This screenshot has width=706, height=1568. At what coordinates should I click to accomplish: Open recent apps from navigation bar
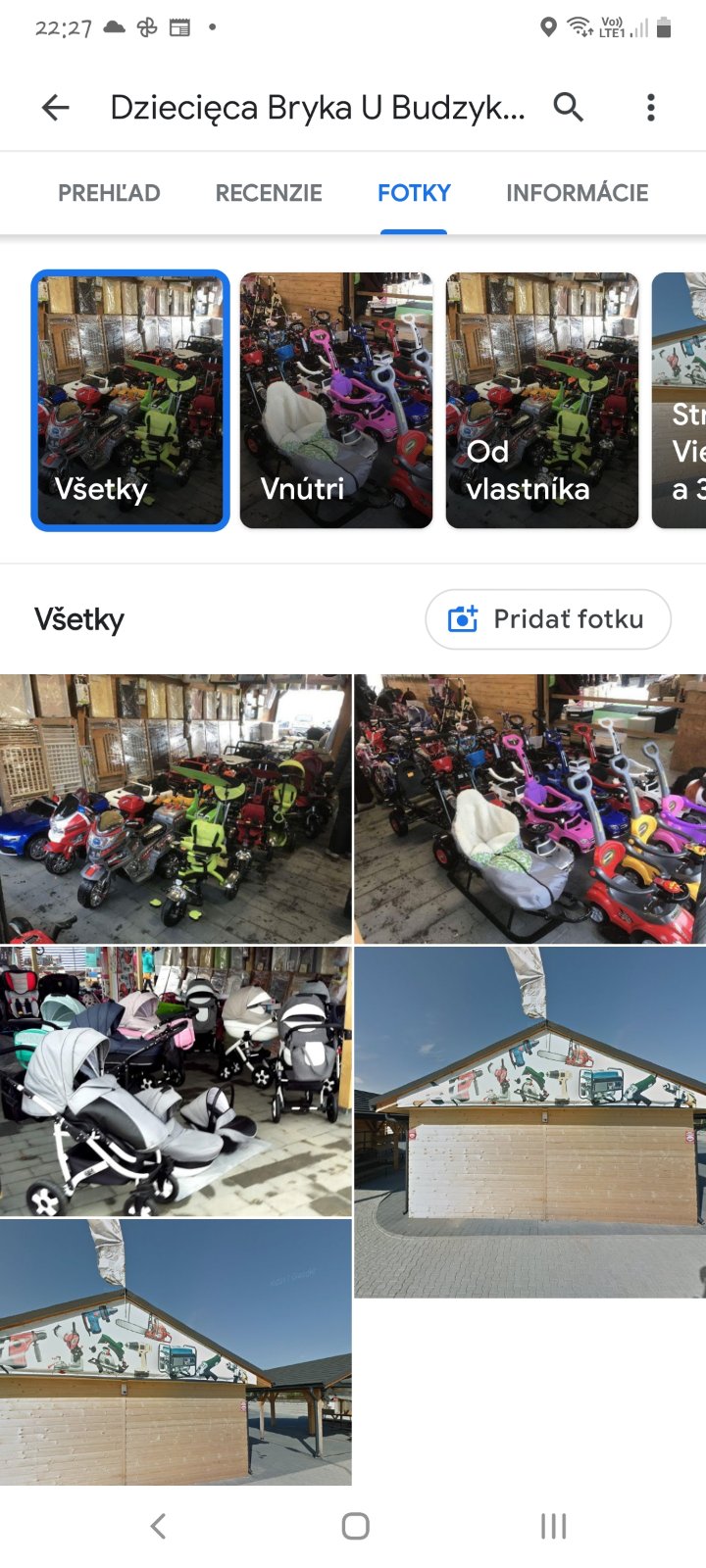(x=553, y=1526)
